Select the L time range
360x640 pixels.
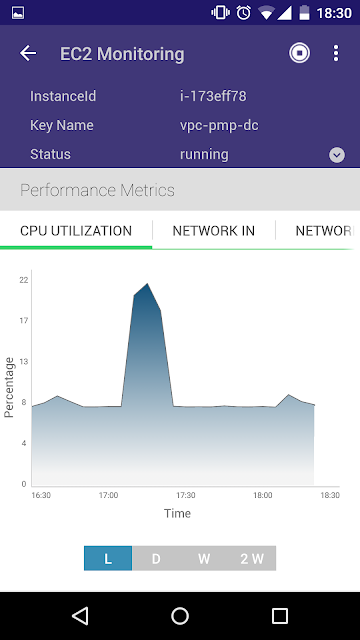pyautogui.click(x=108, y=558)
